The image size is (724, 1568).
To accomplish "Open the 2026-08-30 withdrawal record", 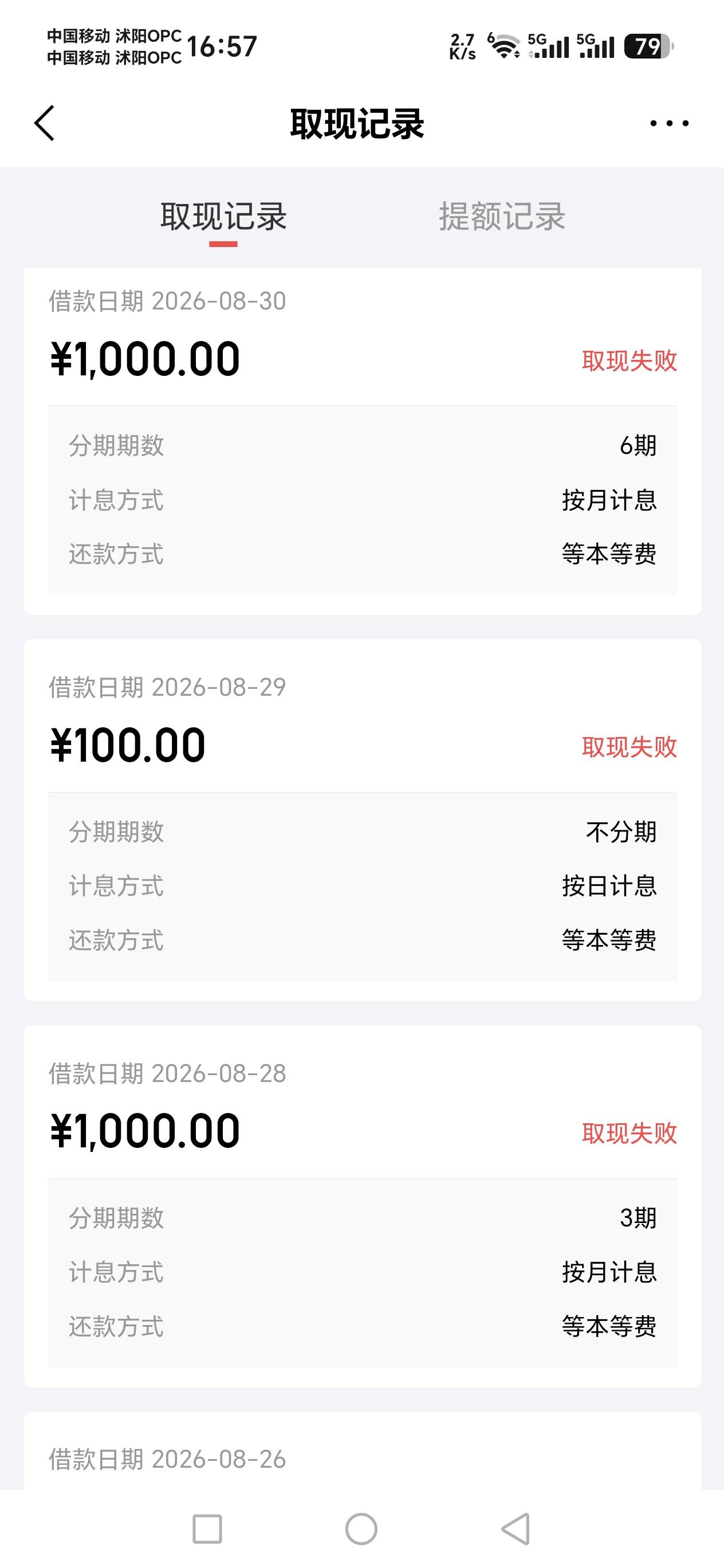I will 363,441.
